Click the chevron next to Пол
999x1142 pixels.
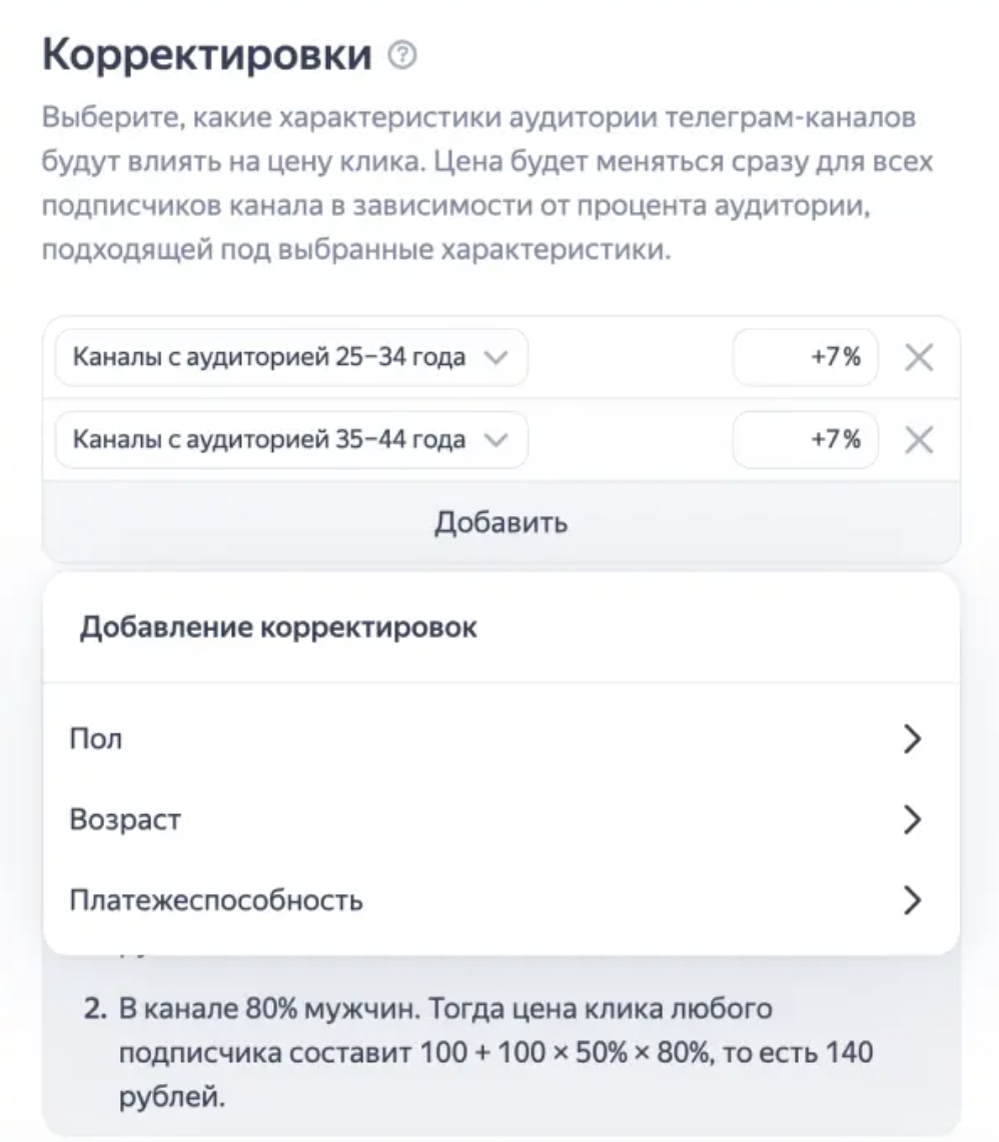912,739
